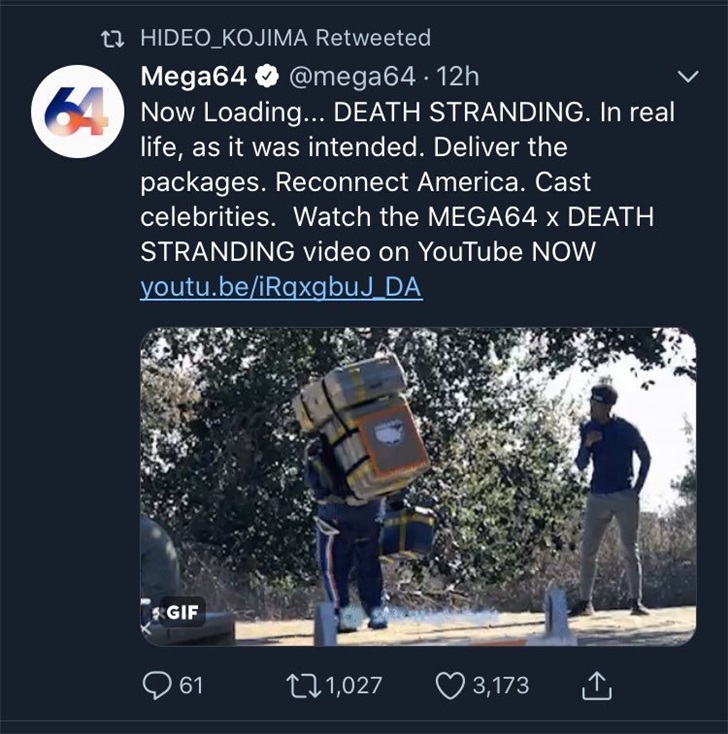Open the Mega64 profile avatar
This screenshot has width=728, height=734.
tap(77, 111)
